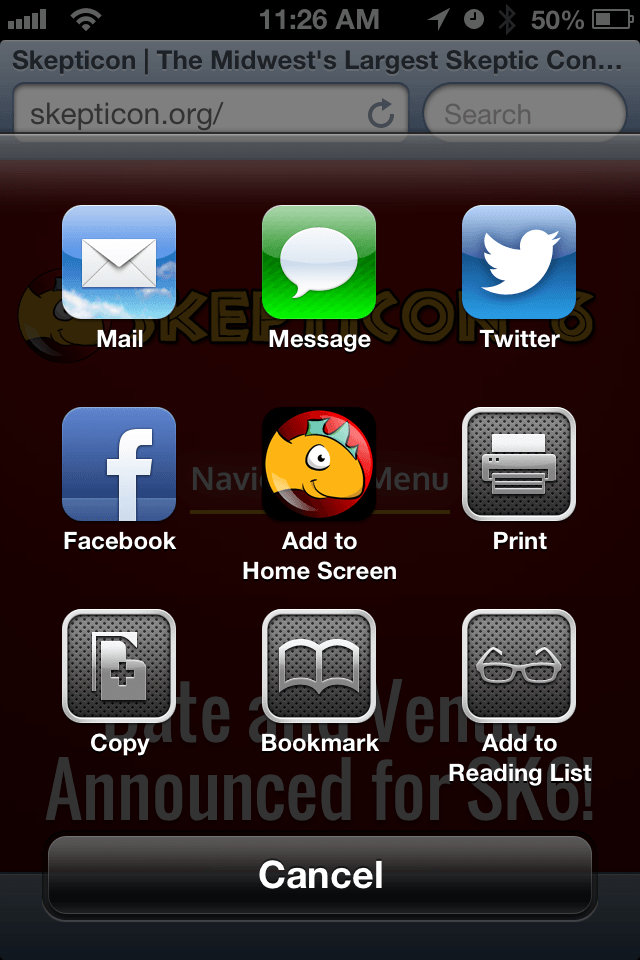Send the link through Message
Viewport: 640px width, 960px height.
(x=319, y=263)
